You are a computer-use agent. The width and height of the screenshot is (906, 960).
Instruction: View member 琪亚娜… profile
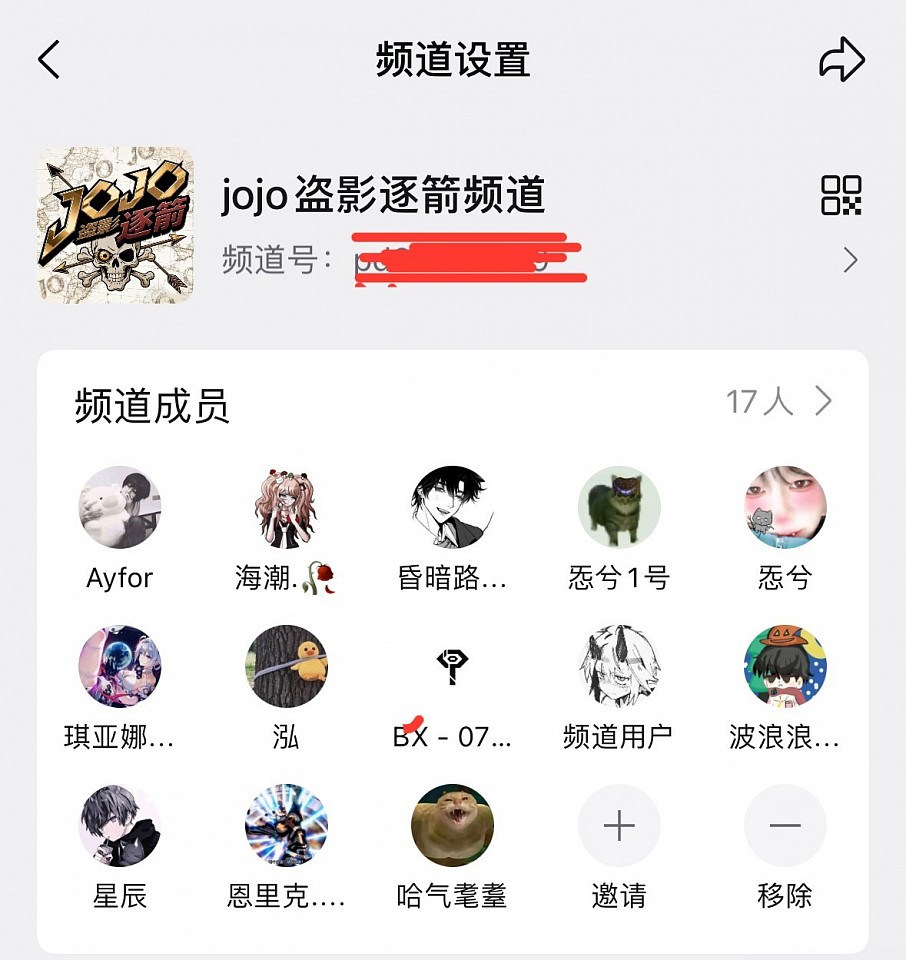coord(120,667)
